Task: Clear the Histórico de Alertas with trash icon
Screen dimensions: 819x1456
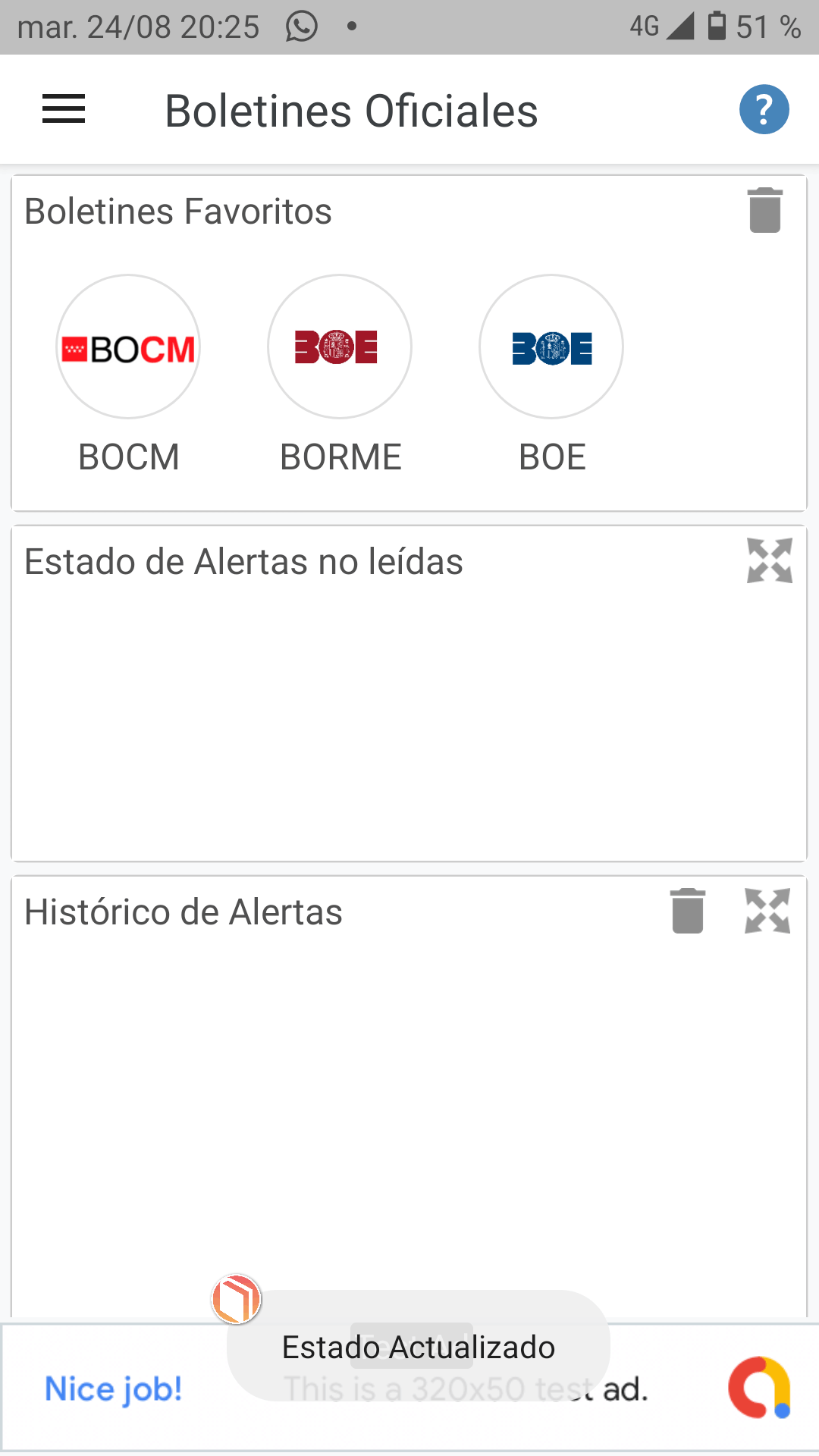Action: tap(688, 911)
